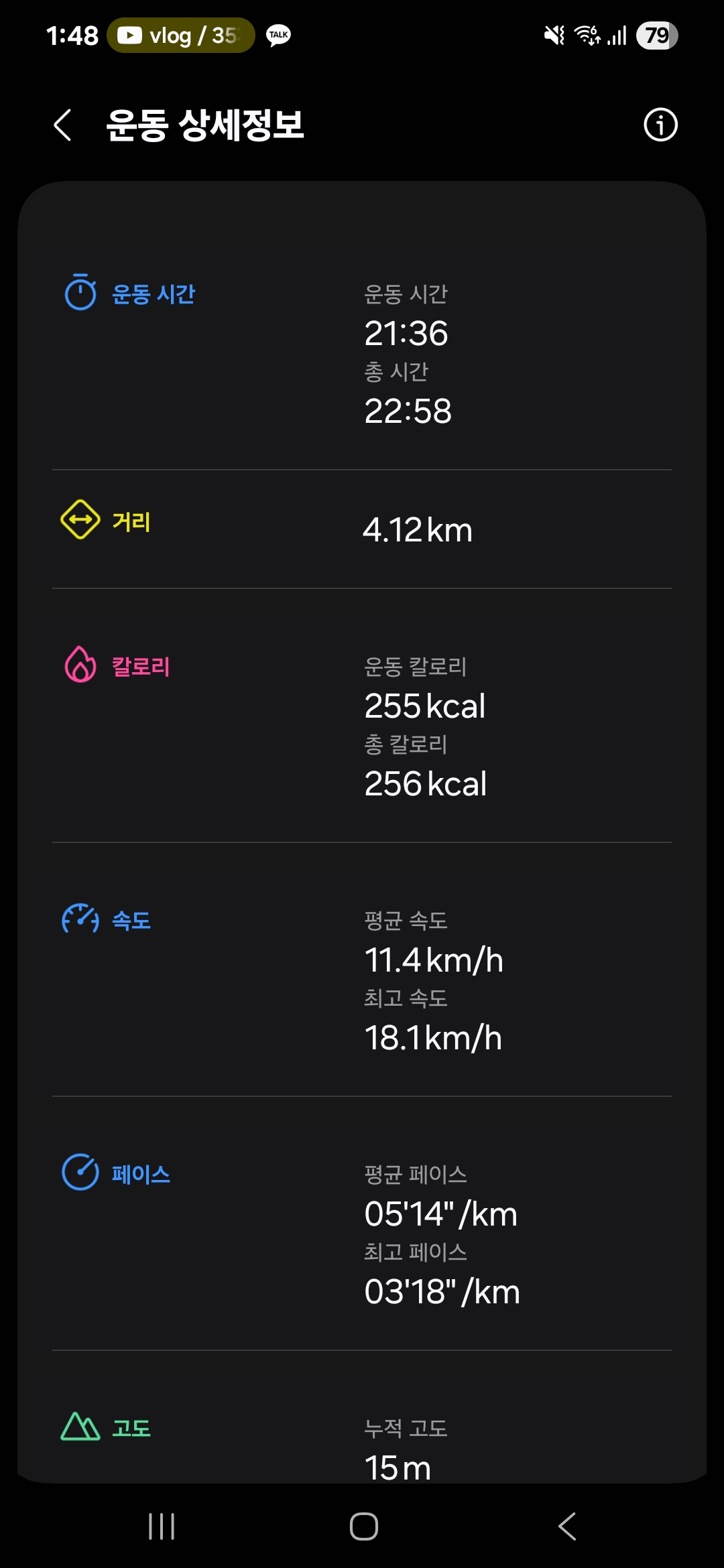
Task: Go to the home screen
Action: [363, 1526]
